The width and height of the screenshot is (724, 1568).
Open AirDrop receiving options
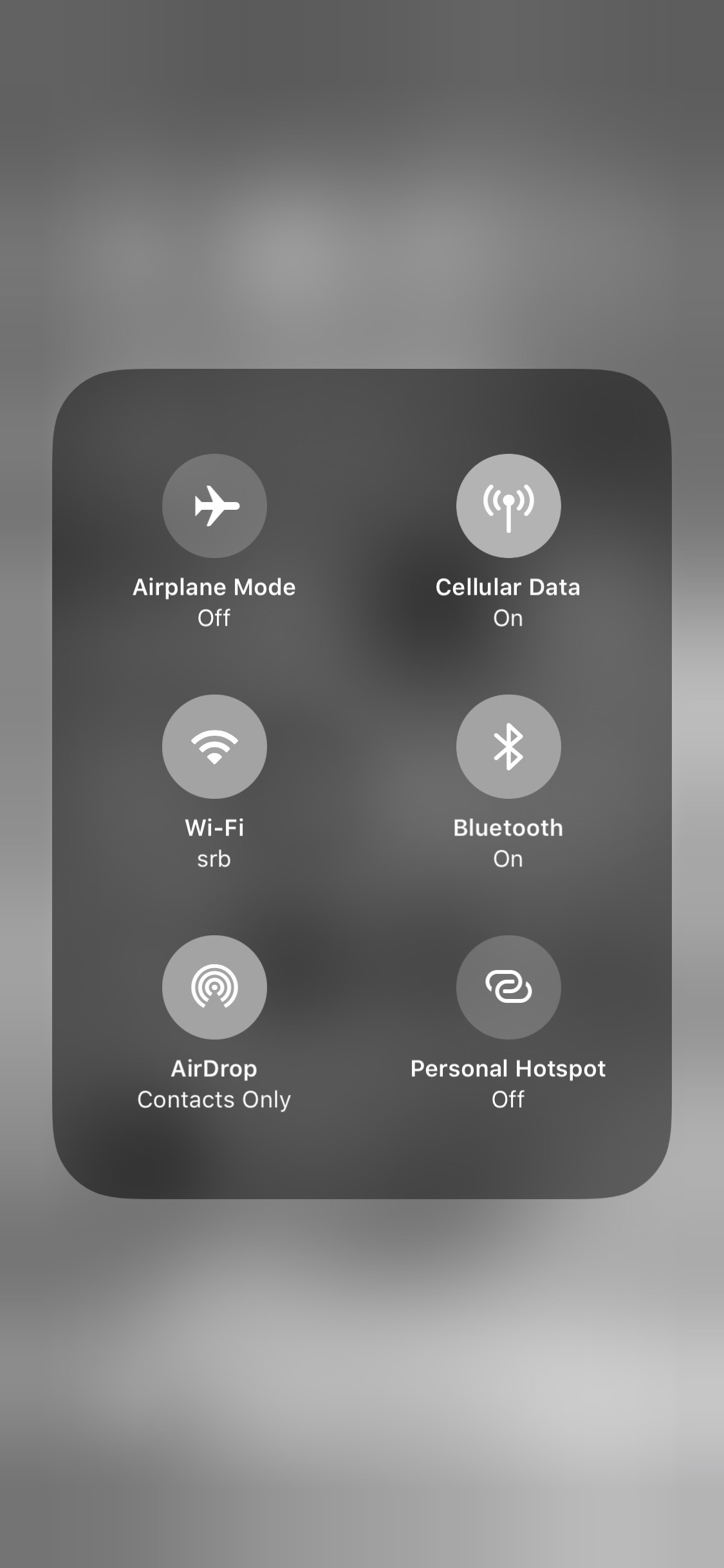click(214, 987)
